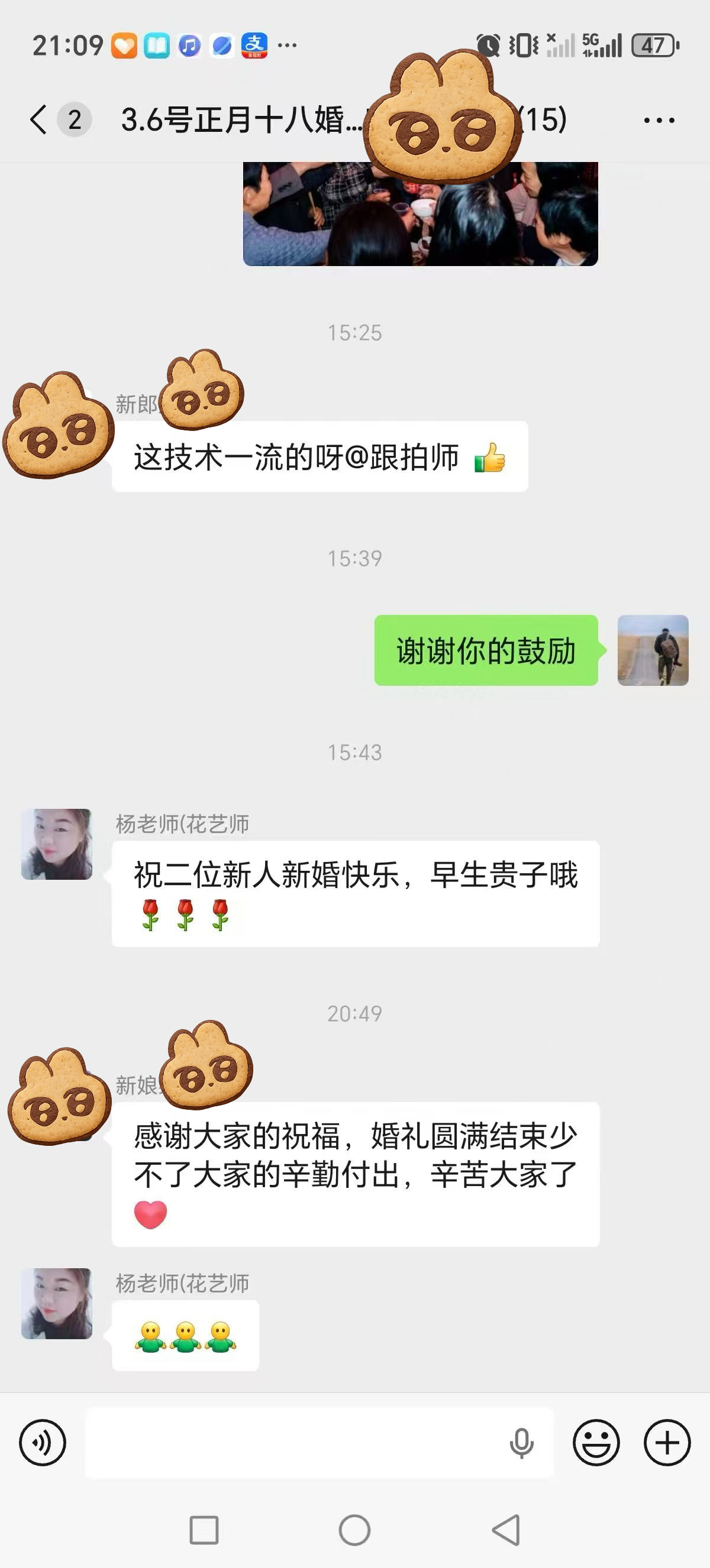Open recent apps with the square button

204,1530
